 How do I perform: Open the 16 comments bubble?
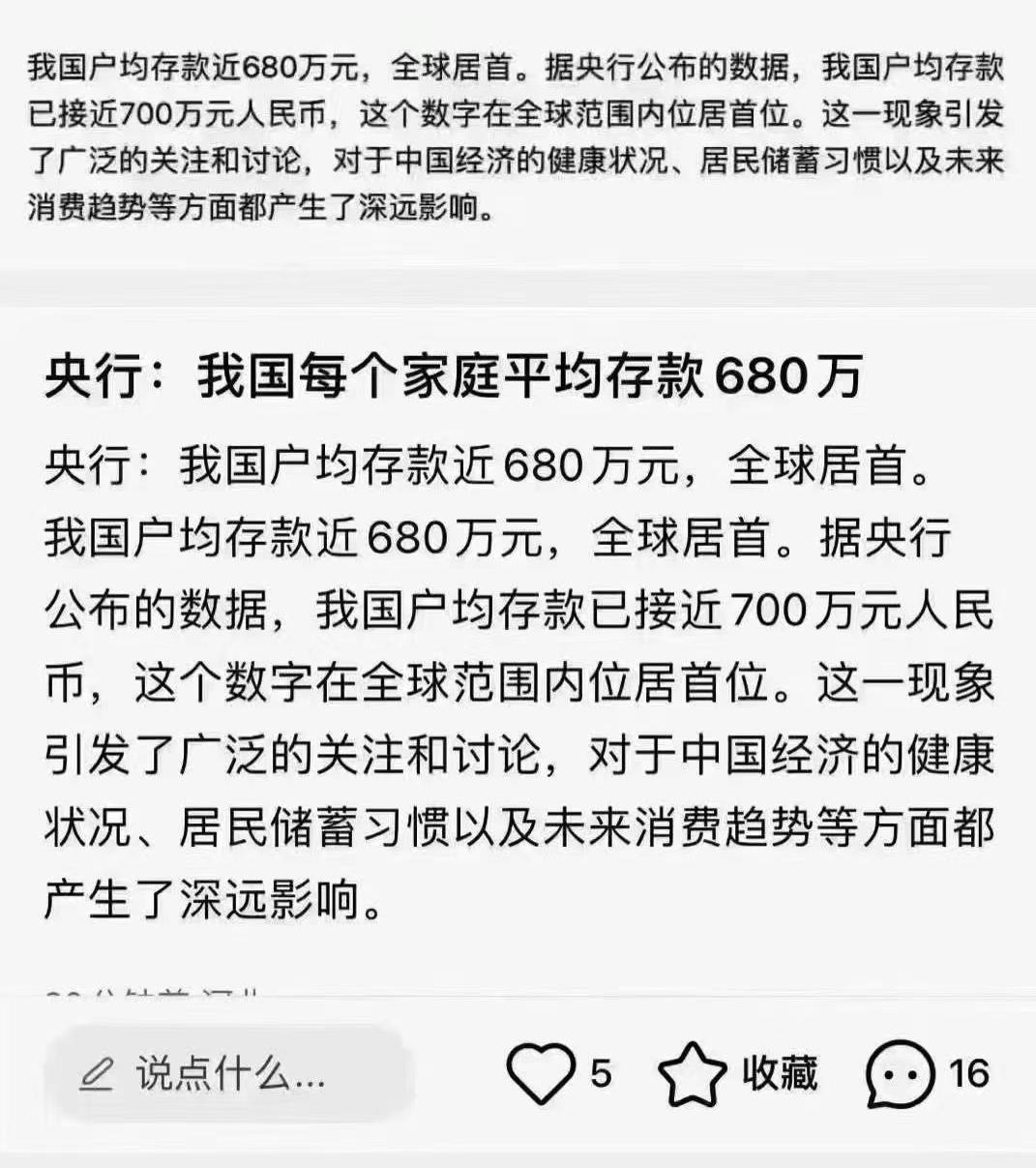900,1074
